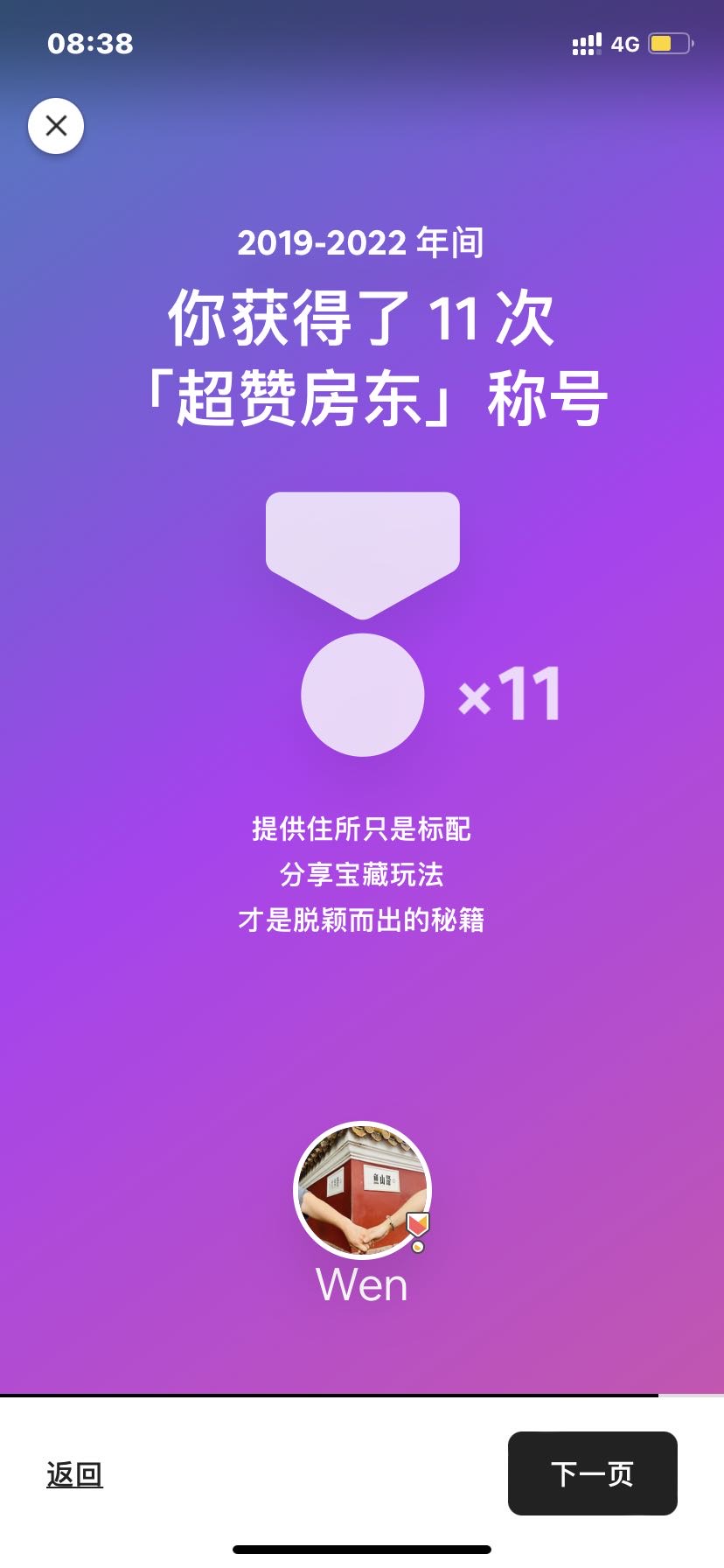Image resolution: width=724 pixels, height=1568 pixels.
Task: Select the "2019-2022 年间" heading text
Action: point(361,243)
